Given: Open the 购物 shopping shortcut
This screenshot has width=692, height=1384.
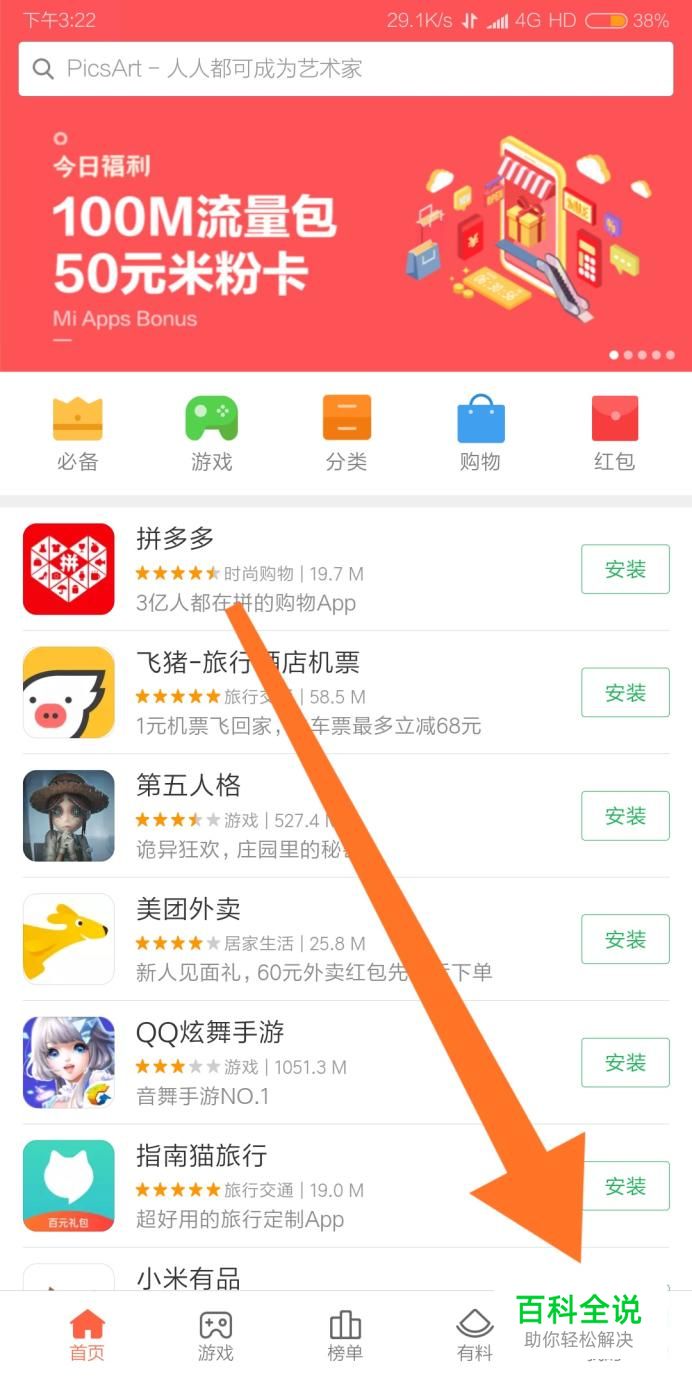Looking at the screenshot, I should (x=480, y=433).
